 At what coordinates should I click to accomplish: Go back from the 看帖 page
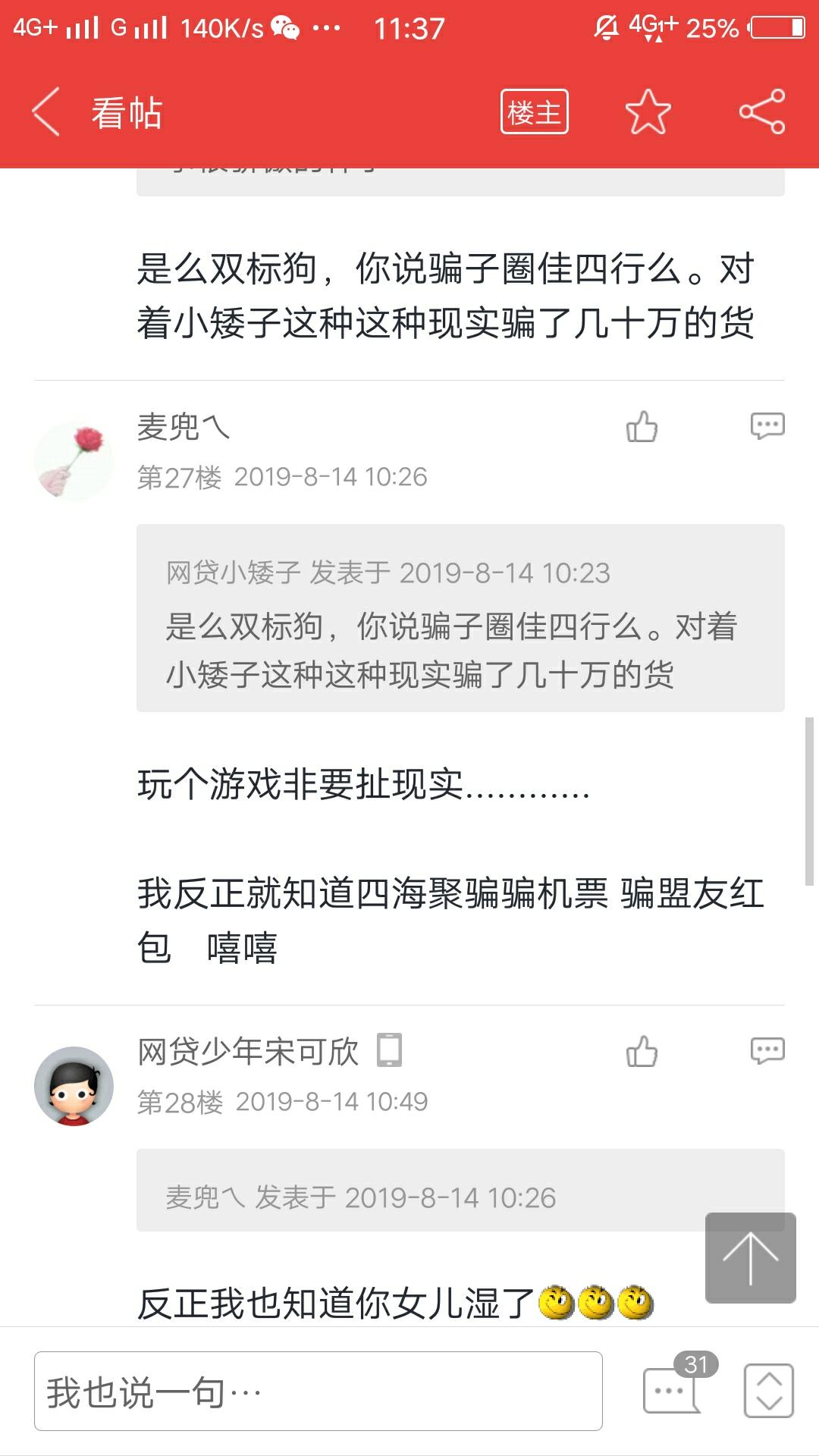(47, 112)
